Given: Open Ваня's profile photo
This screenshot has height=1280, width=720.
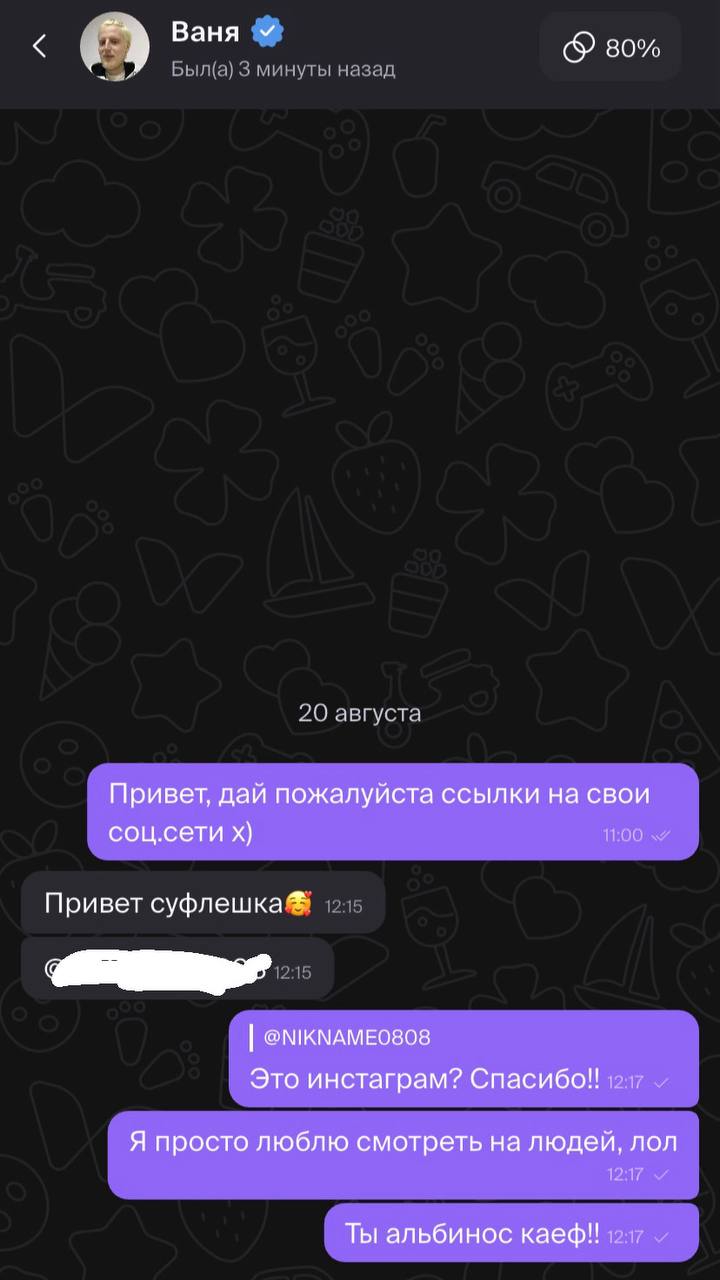Looking at the screenshot, I should (115, 47).
